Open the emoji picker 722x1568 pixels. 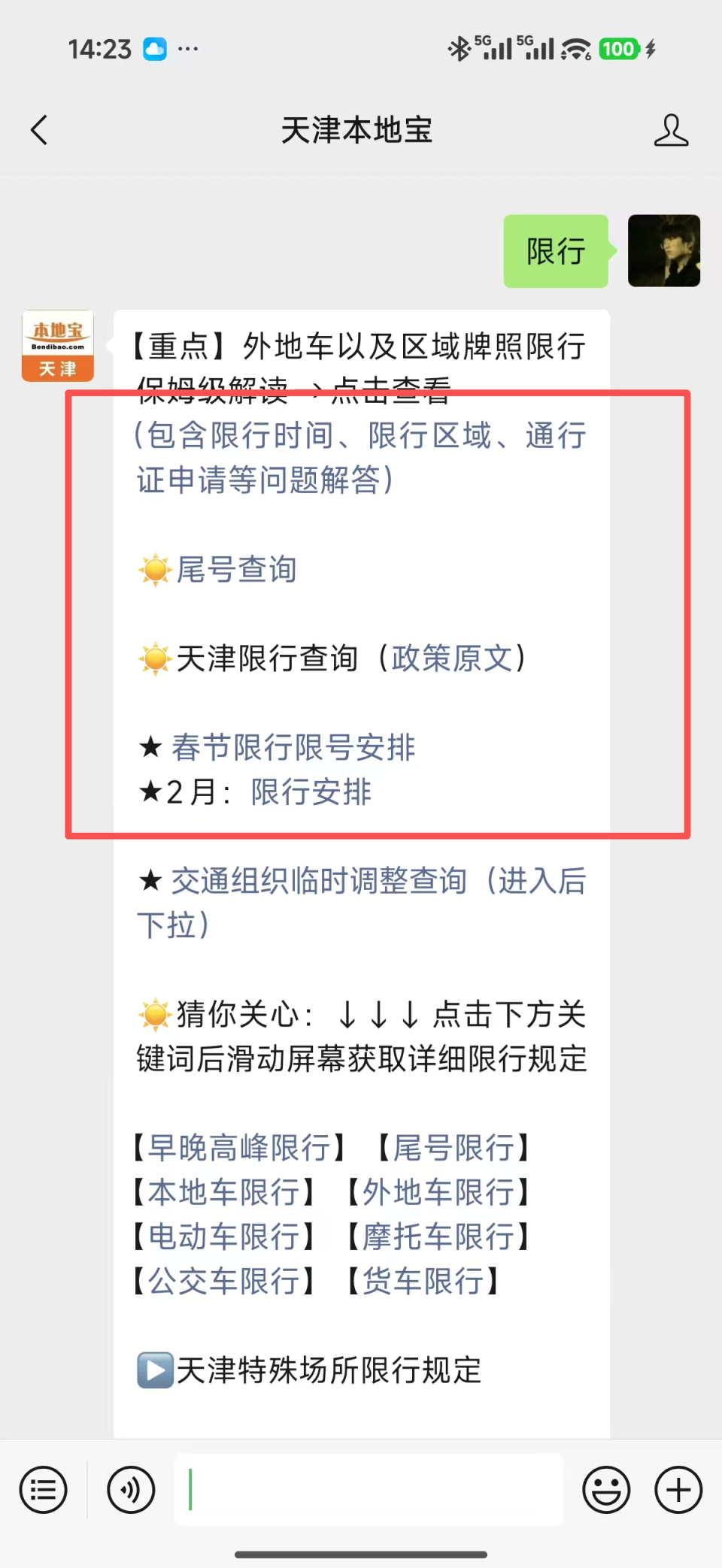pos(606,1490)
